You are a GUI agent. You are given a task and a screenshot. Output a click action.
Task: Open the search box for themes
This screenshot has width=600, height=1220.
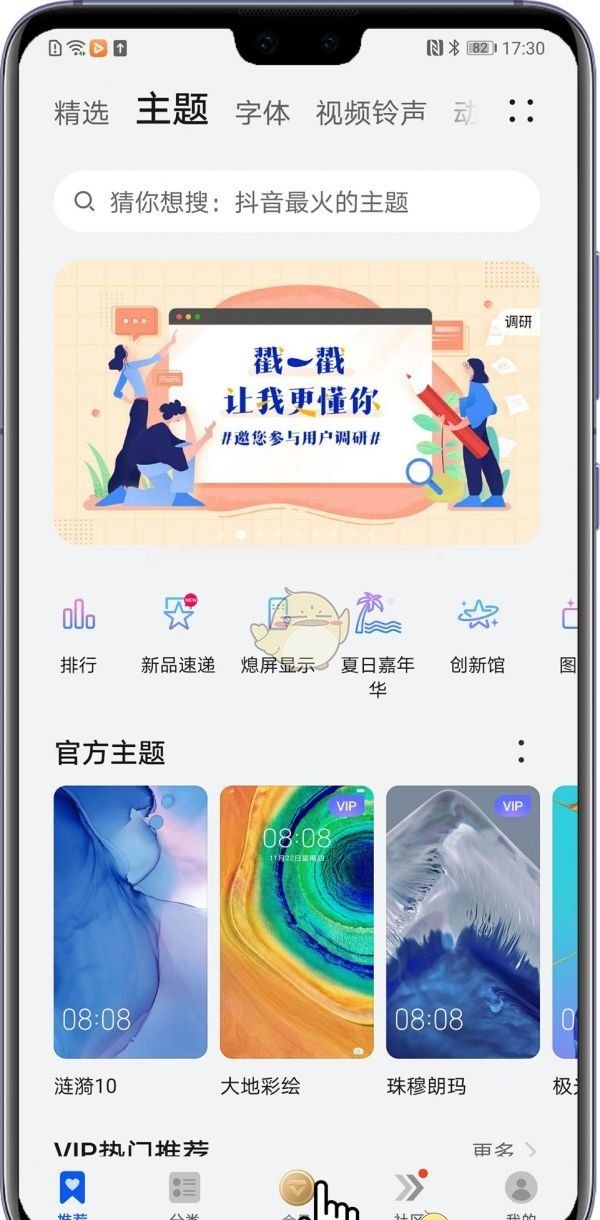pyautogui.click(x=296, y=202)
